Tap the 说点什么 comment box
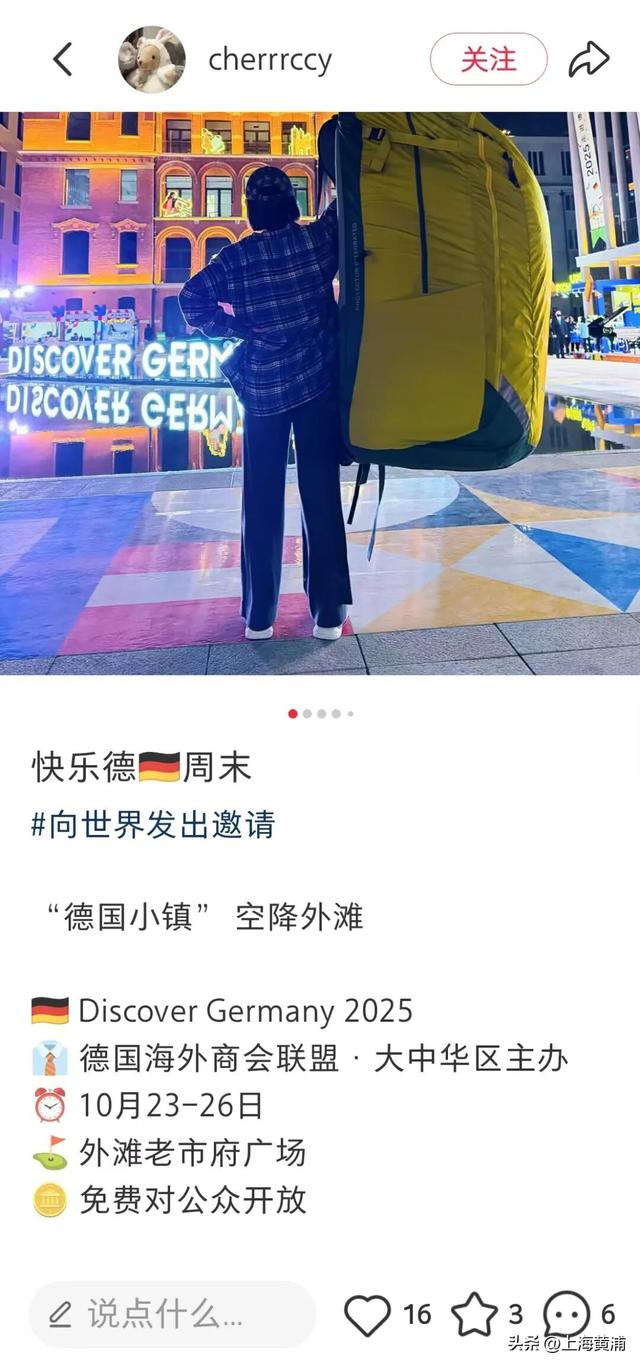The width and height of the screenshot is (640, 1366). pyautogui.click(x=171, y=1313)
